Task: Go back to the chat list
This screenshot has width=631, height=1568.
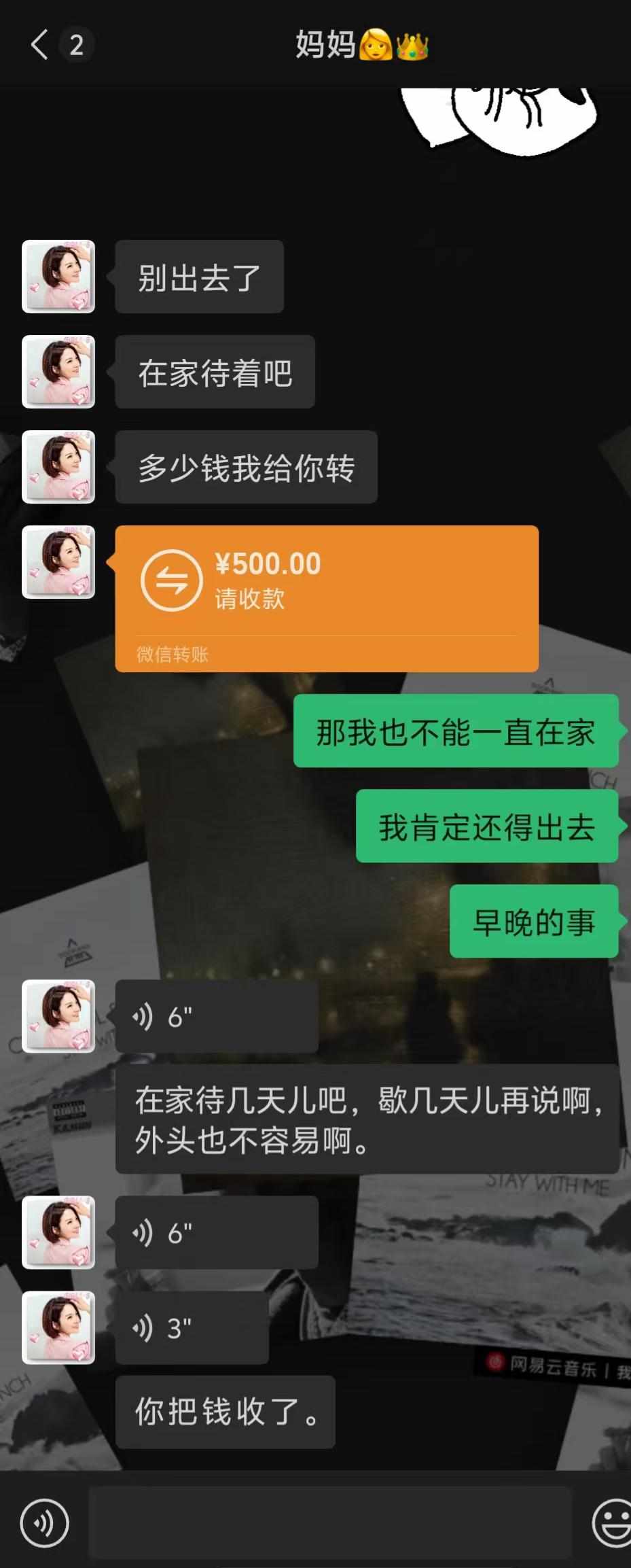Action: (x=41, y=46)
